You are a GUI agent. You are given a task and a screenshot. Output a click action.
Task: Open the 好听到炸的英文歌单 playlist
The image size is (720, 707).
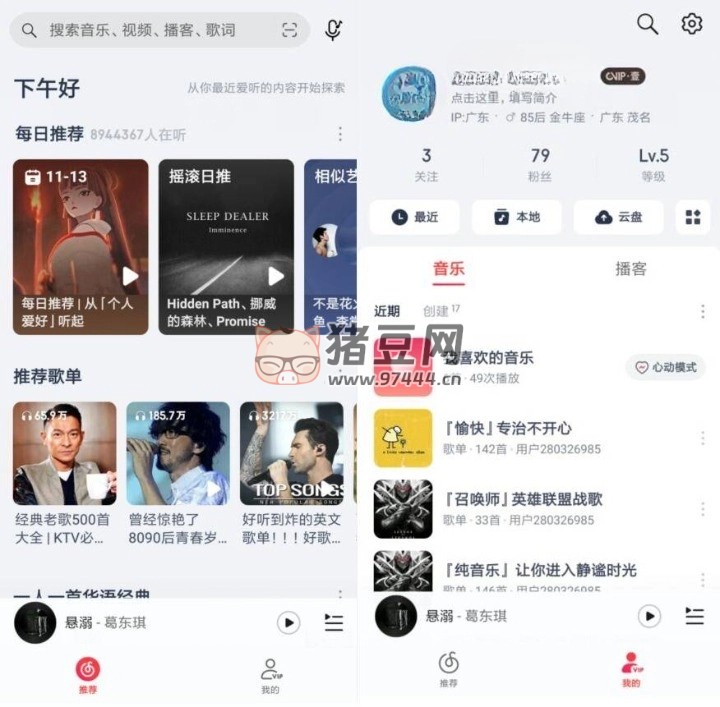292,453
